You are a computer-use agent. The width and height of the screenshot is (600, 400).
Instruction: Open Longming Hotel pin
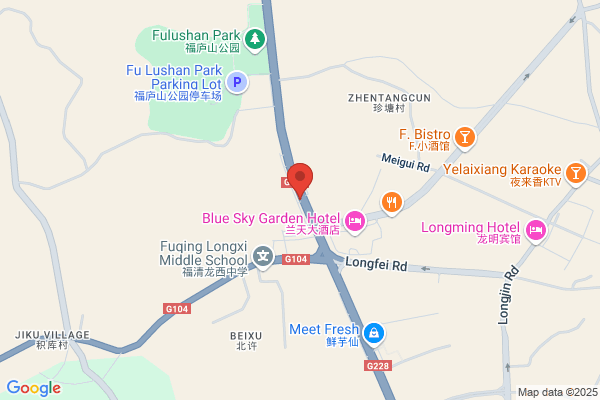(536, 231)
